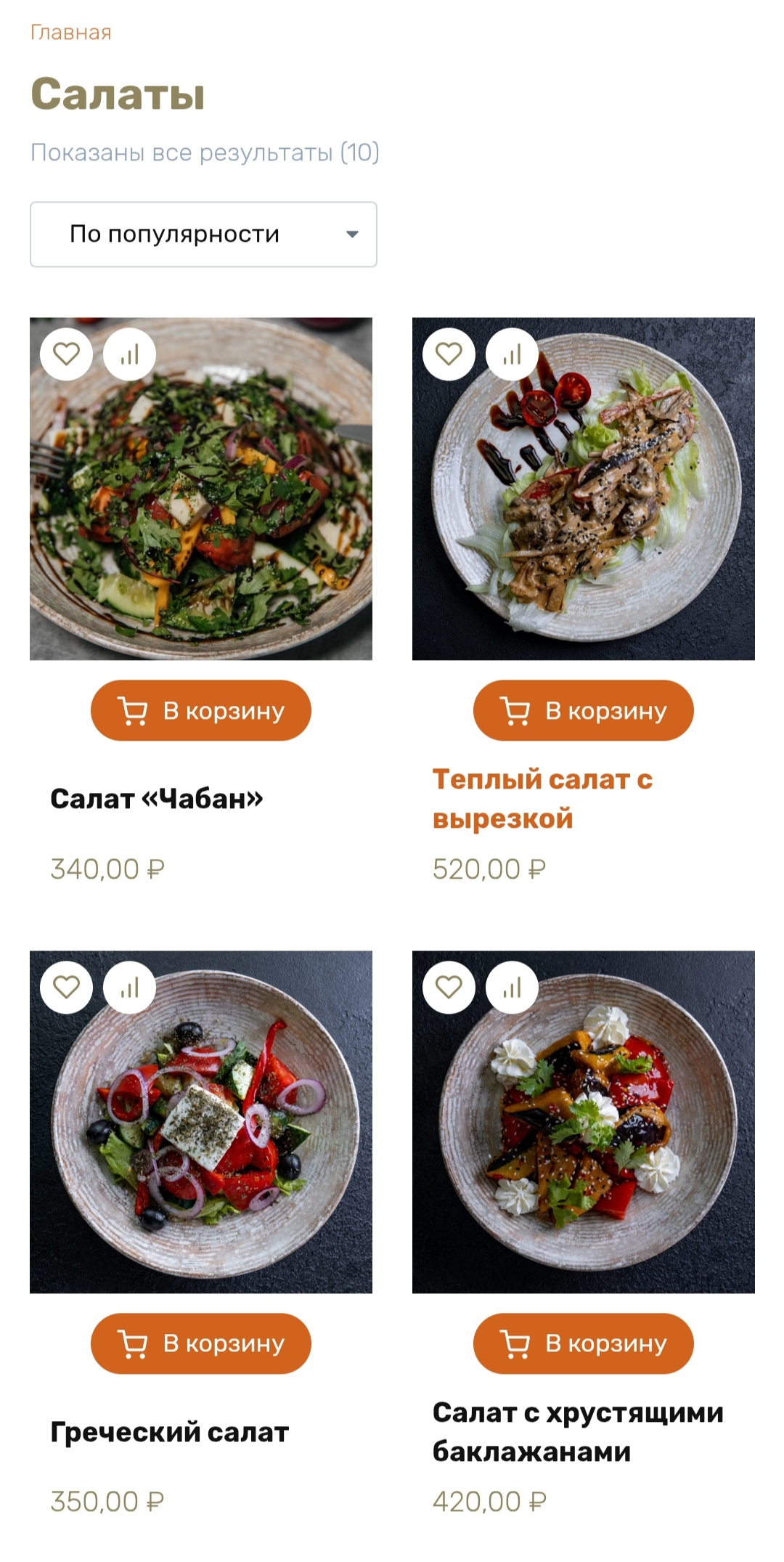Open the По популярности sorting dropdown
784x1562 pixels.
pyautogui.click(x=203, y=235)
